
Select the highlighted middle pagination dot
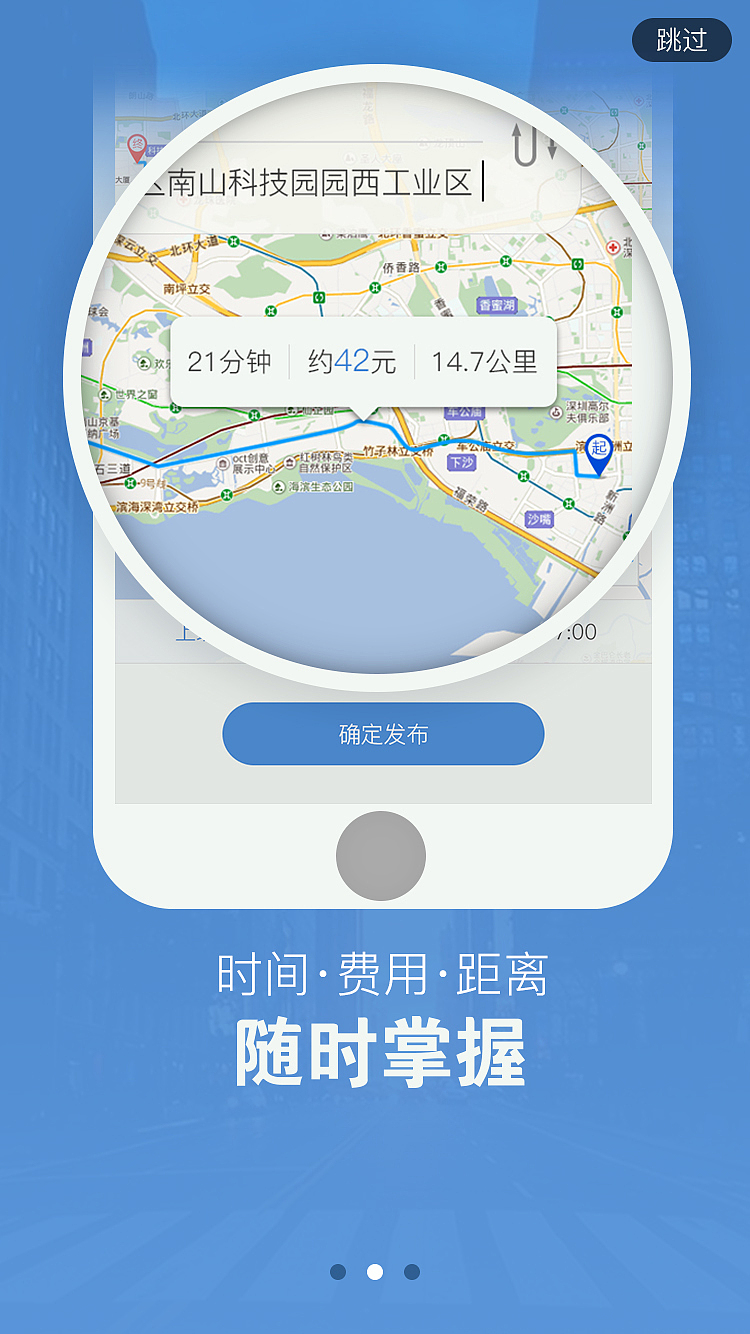pos(374,1272)
